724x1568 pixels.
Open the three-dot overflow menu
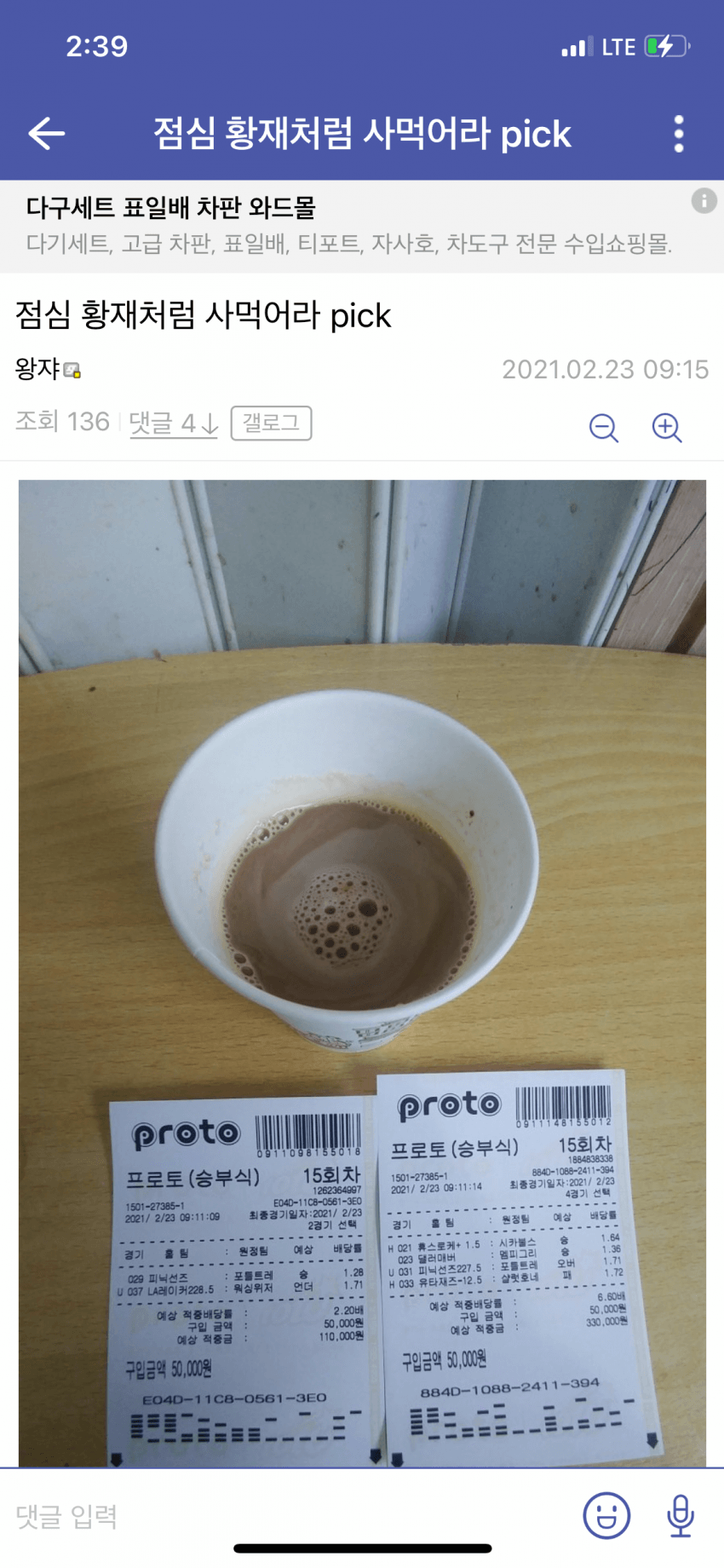click(x=678, y=134)
